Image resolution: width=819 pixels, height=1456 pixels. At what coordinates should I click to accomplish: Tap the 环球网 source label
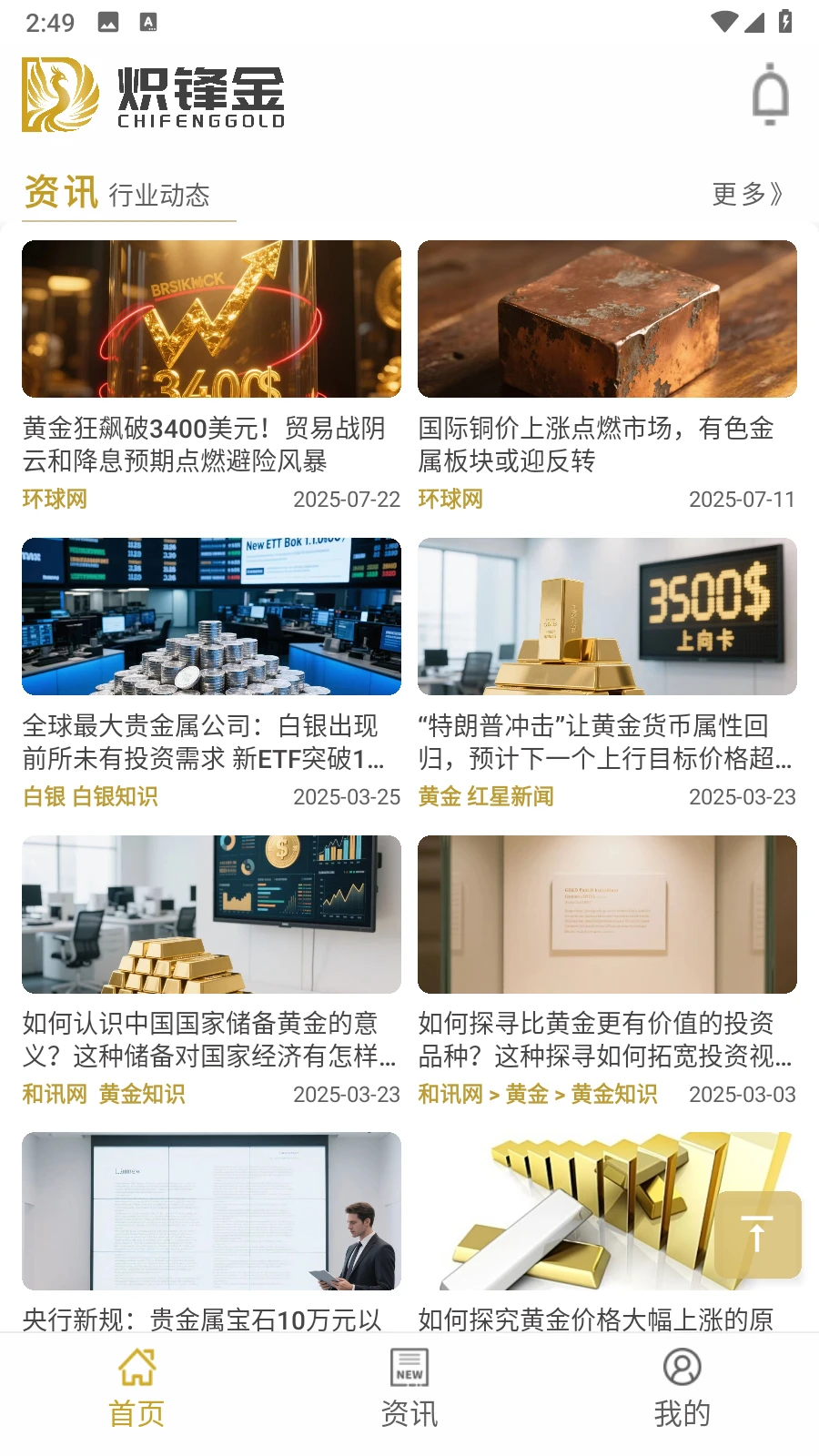[x=53, y=500]
